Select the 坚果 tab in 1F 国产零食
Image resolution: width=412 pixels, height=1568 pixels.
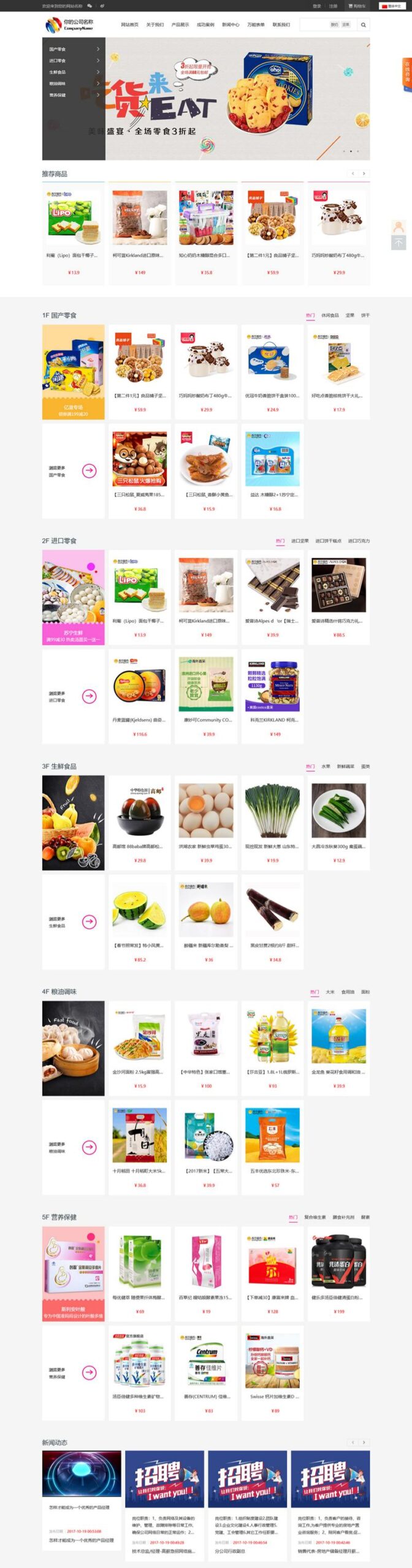pos(349,315)
